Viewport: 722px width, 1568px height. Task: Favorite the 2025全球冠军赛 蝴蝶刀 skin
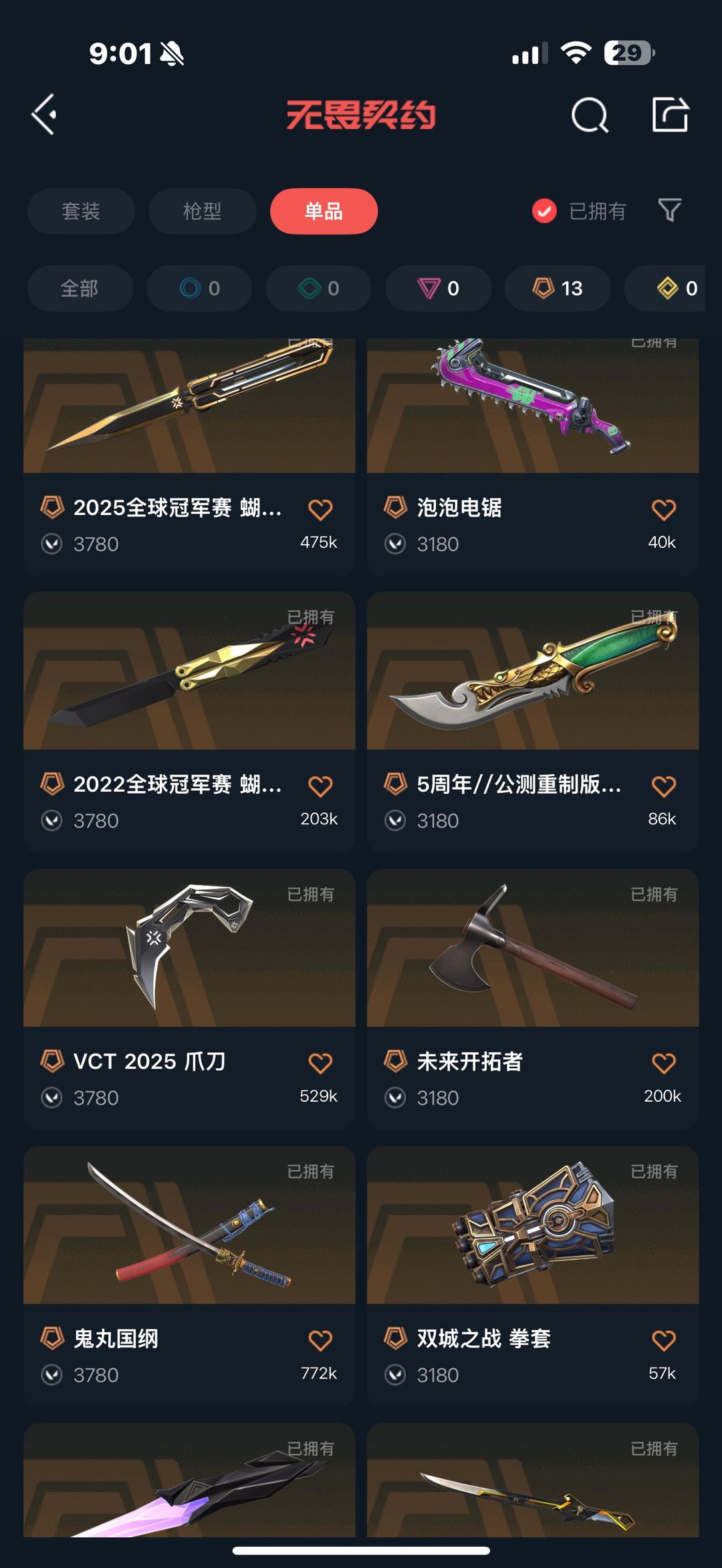[x=320, y=510]
